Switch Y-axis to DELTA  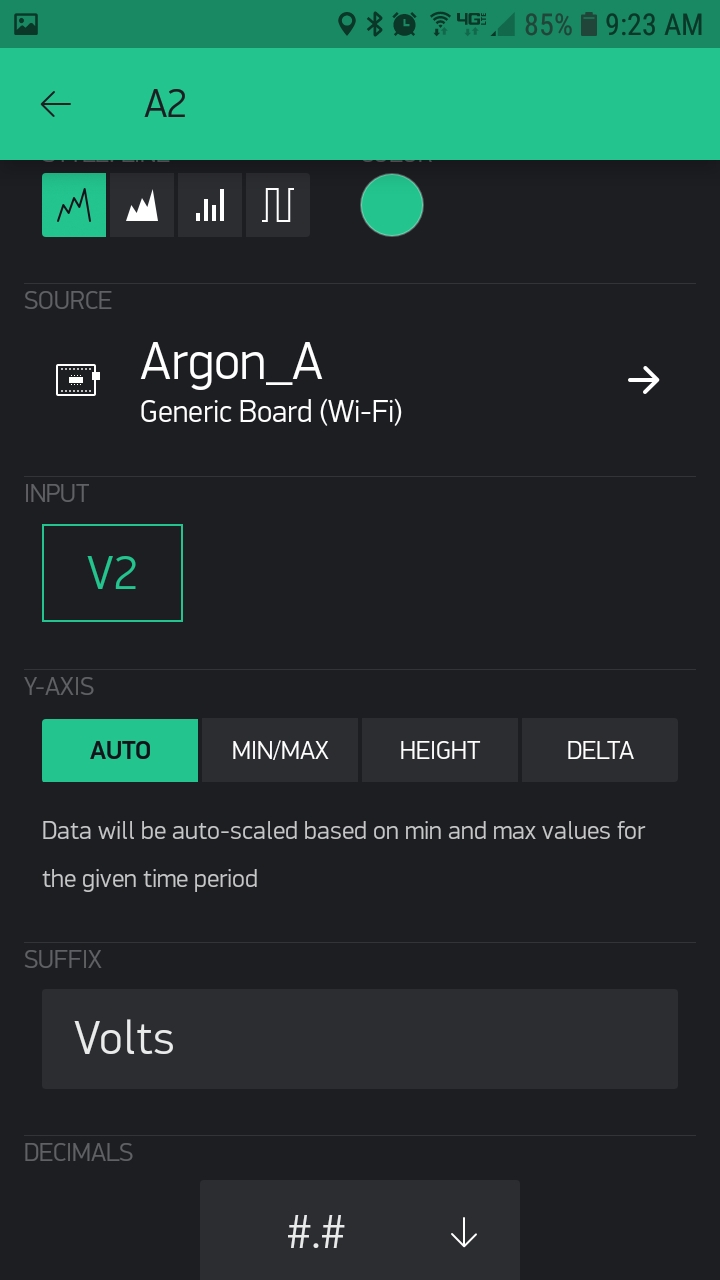pyautogui.click(x=600, y=750)
